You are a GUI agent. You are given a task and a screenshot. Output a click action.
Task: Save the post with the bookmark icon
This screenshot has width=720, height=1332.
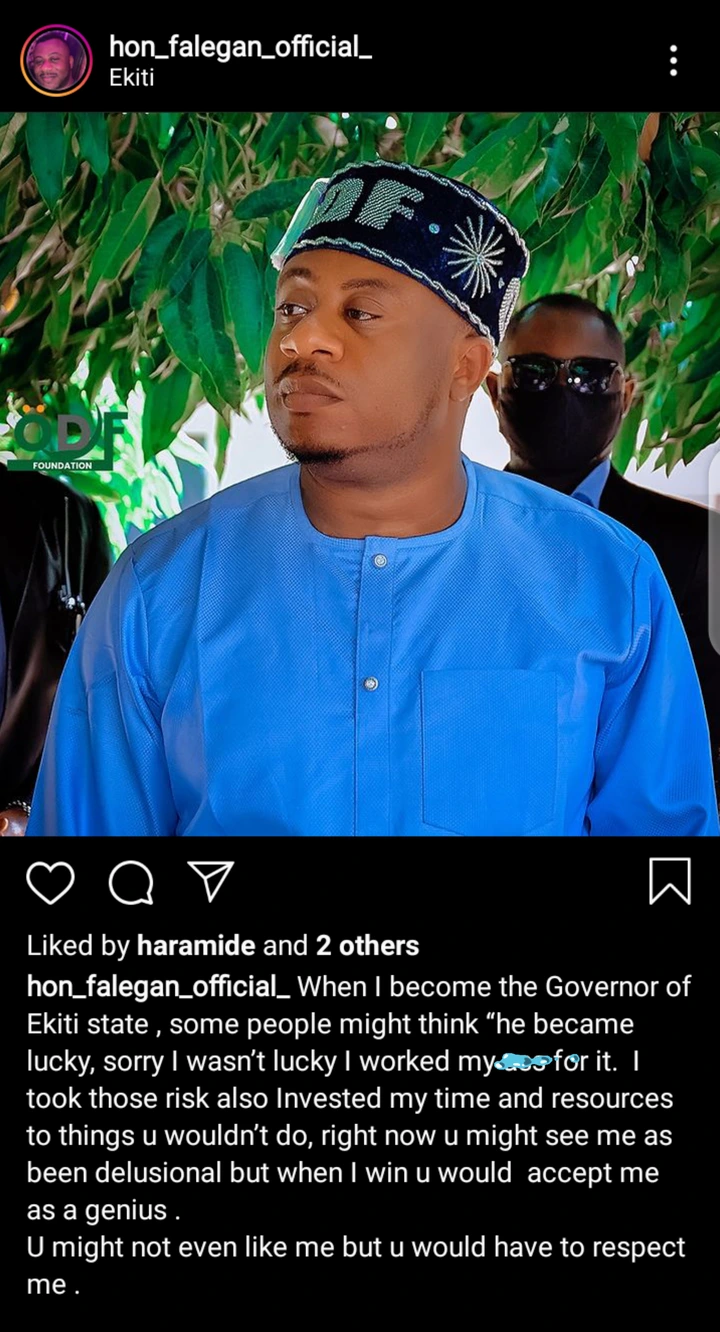coord(669,881)
